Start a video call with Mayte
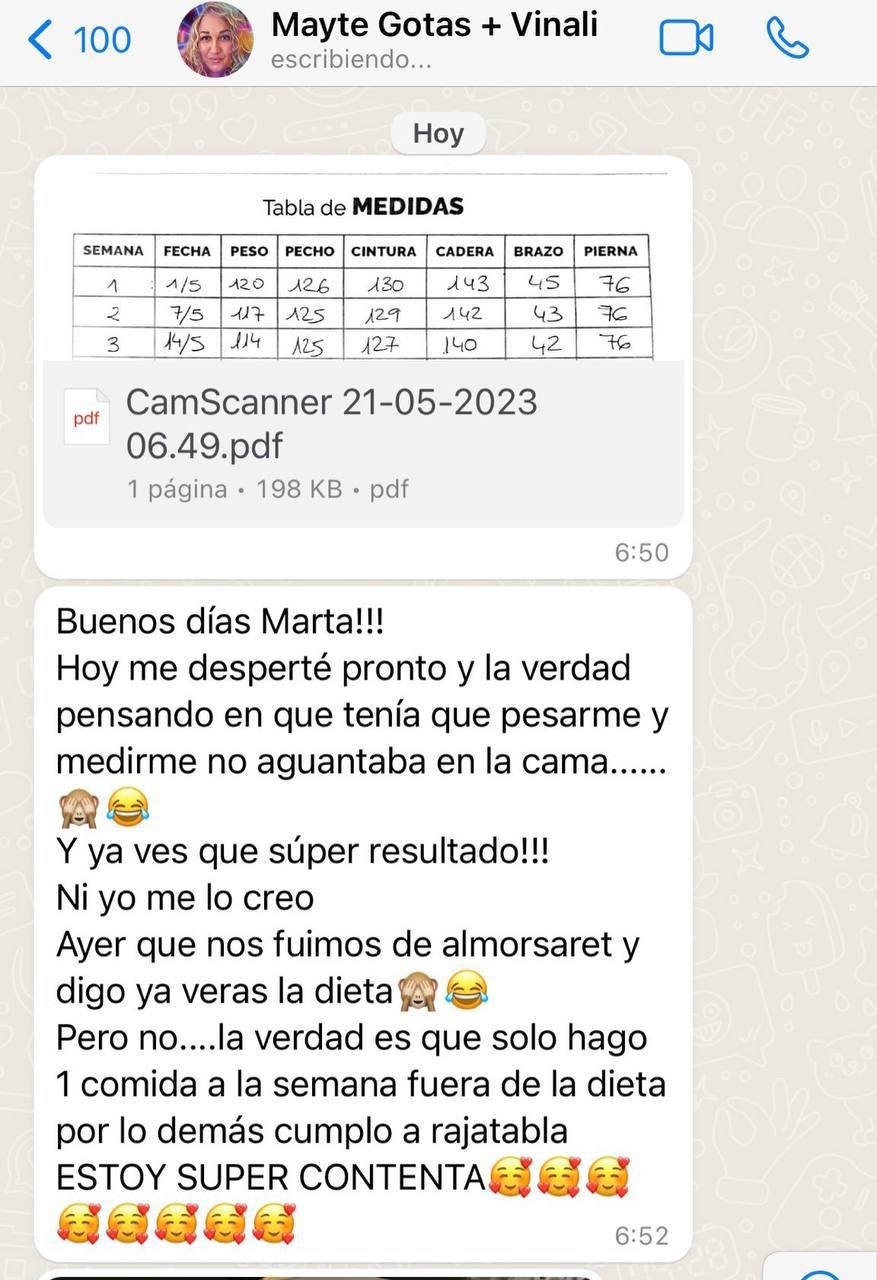 [x=686, y=39]
